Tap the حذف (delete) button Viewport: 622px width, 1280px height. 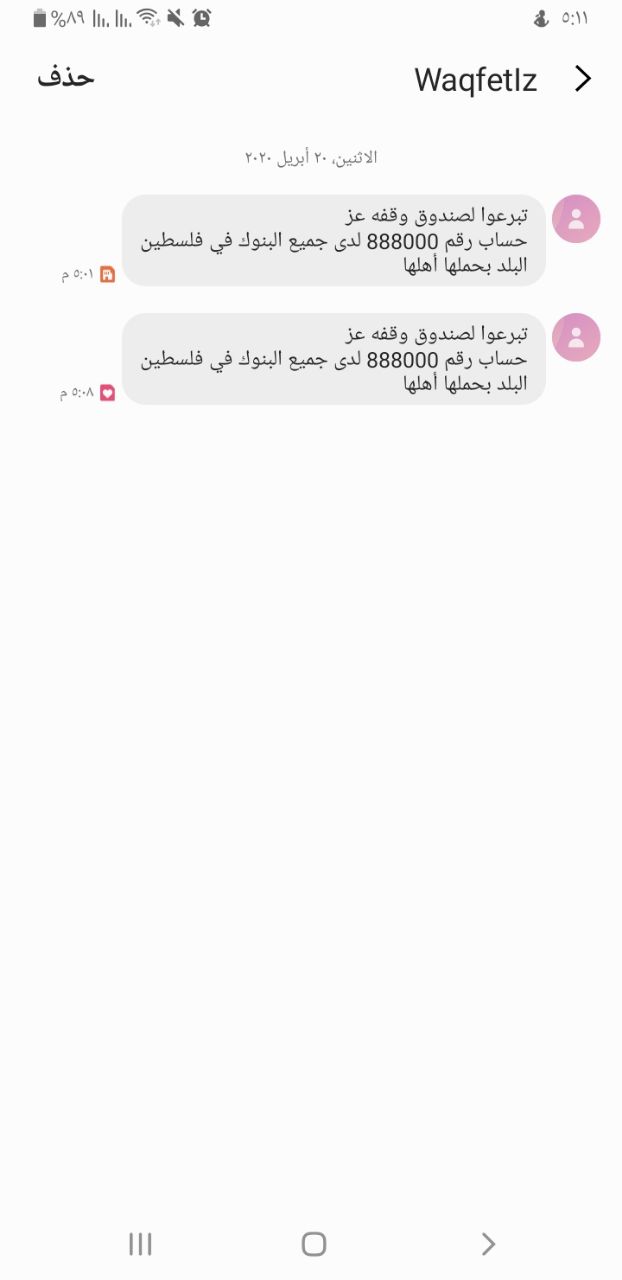click(66, 78)
